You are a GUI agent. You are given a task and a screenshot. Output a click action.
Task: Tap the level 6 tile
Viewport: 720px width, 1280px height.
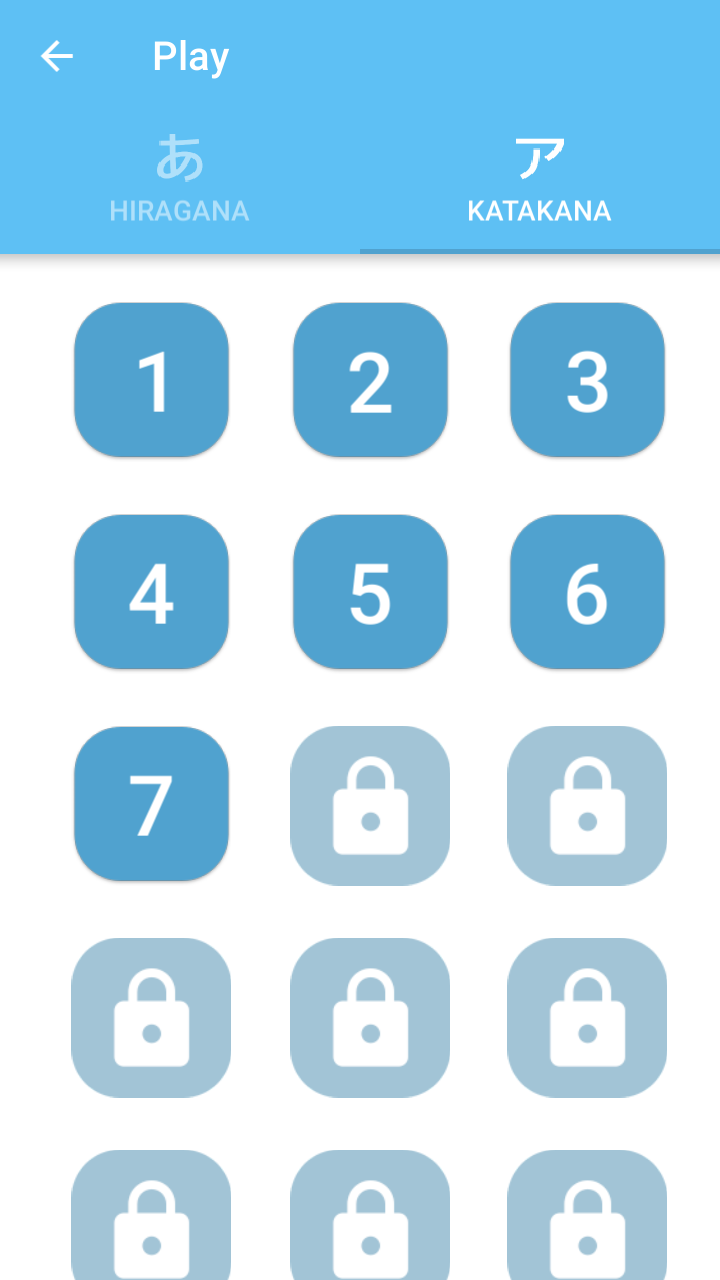click(588, 592)
